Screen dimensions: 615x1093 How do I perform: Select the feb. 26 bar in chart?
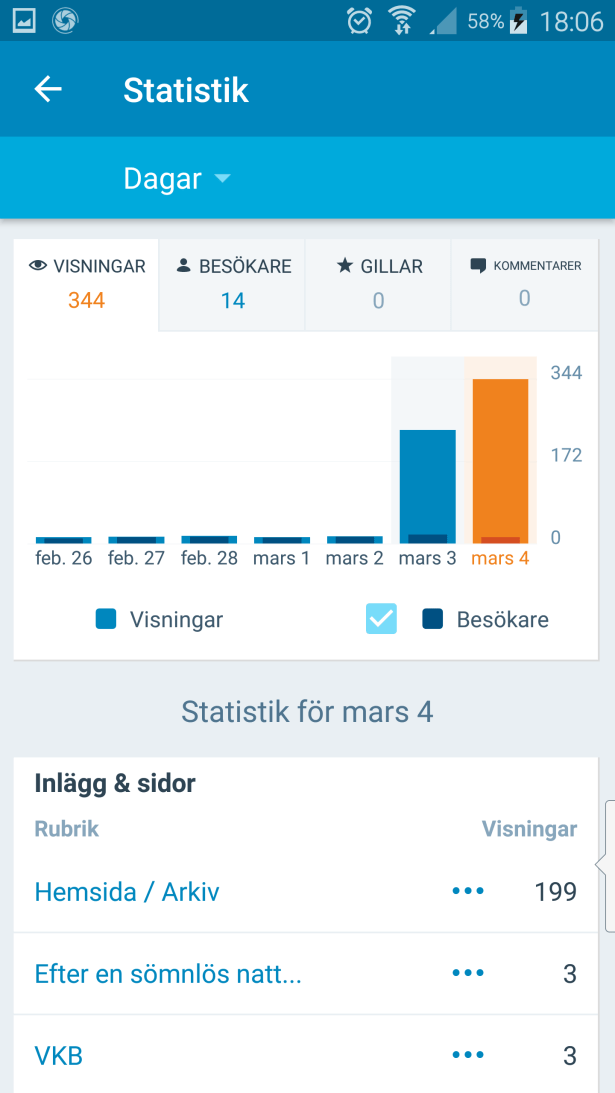pos(64,539)
